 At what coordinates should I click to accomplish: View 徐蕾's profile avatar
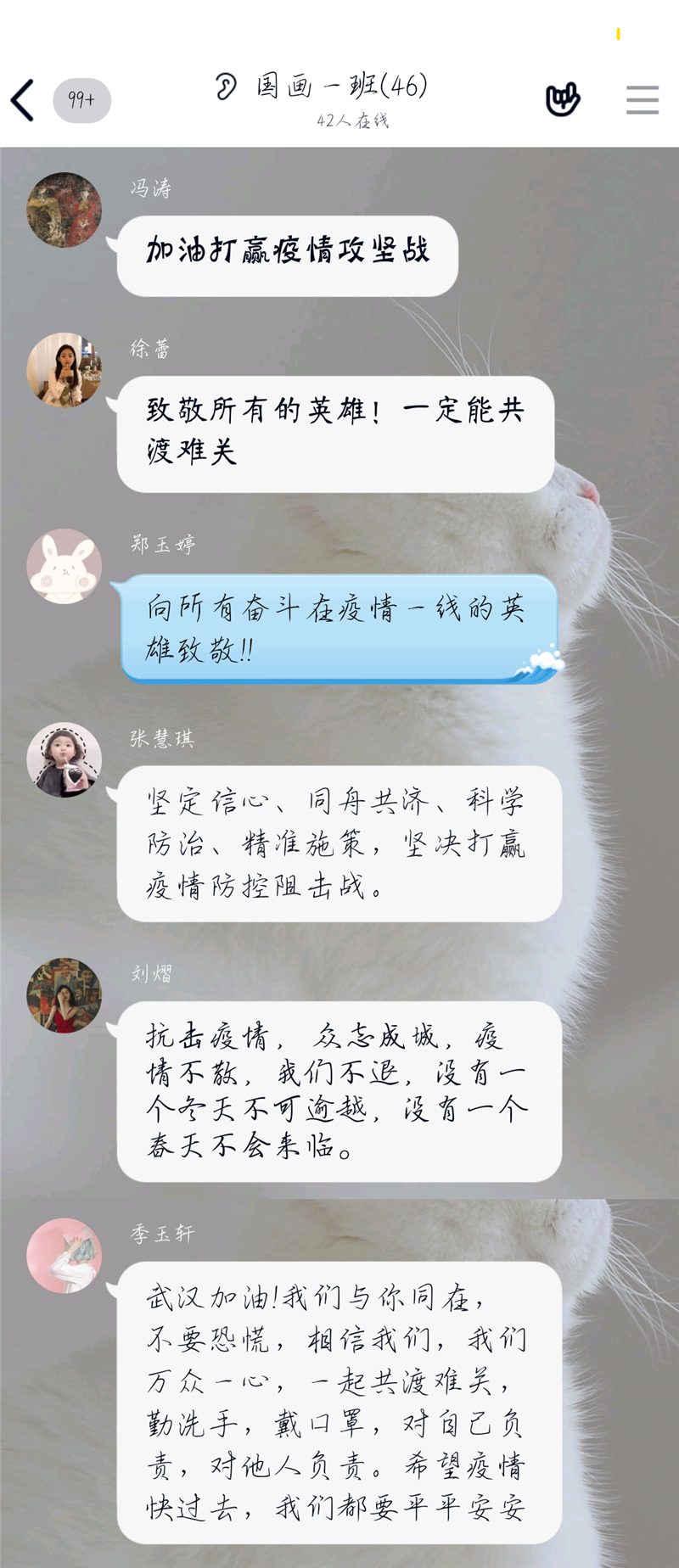tap(65, 370)
